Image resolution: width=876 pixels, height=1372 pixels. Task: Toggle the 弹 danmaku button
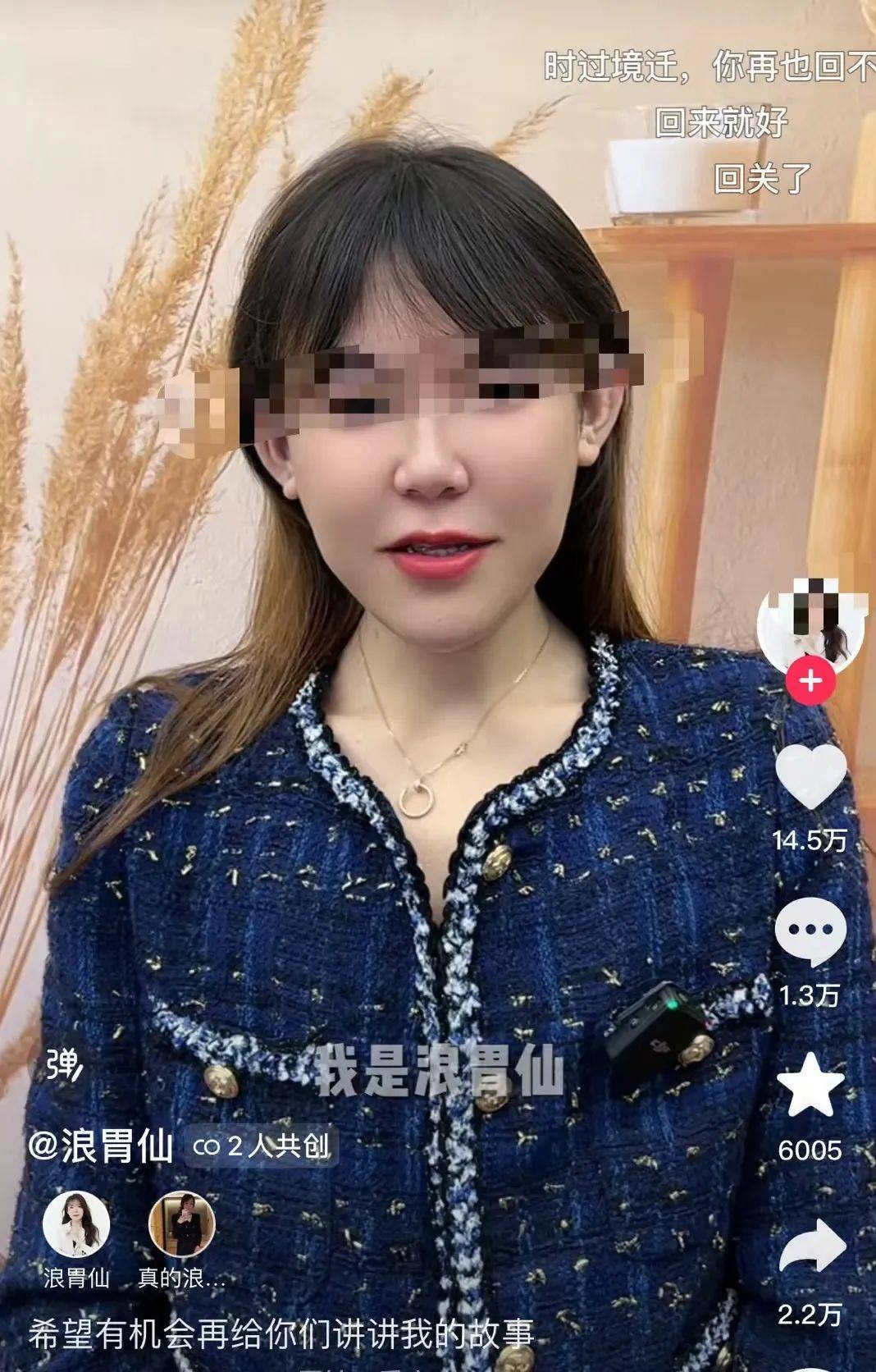[x=64, y=1064]
